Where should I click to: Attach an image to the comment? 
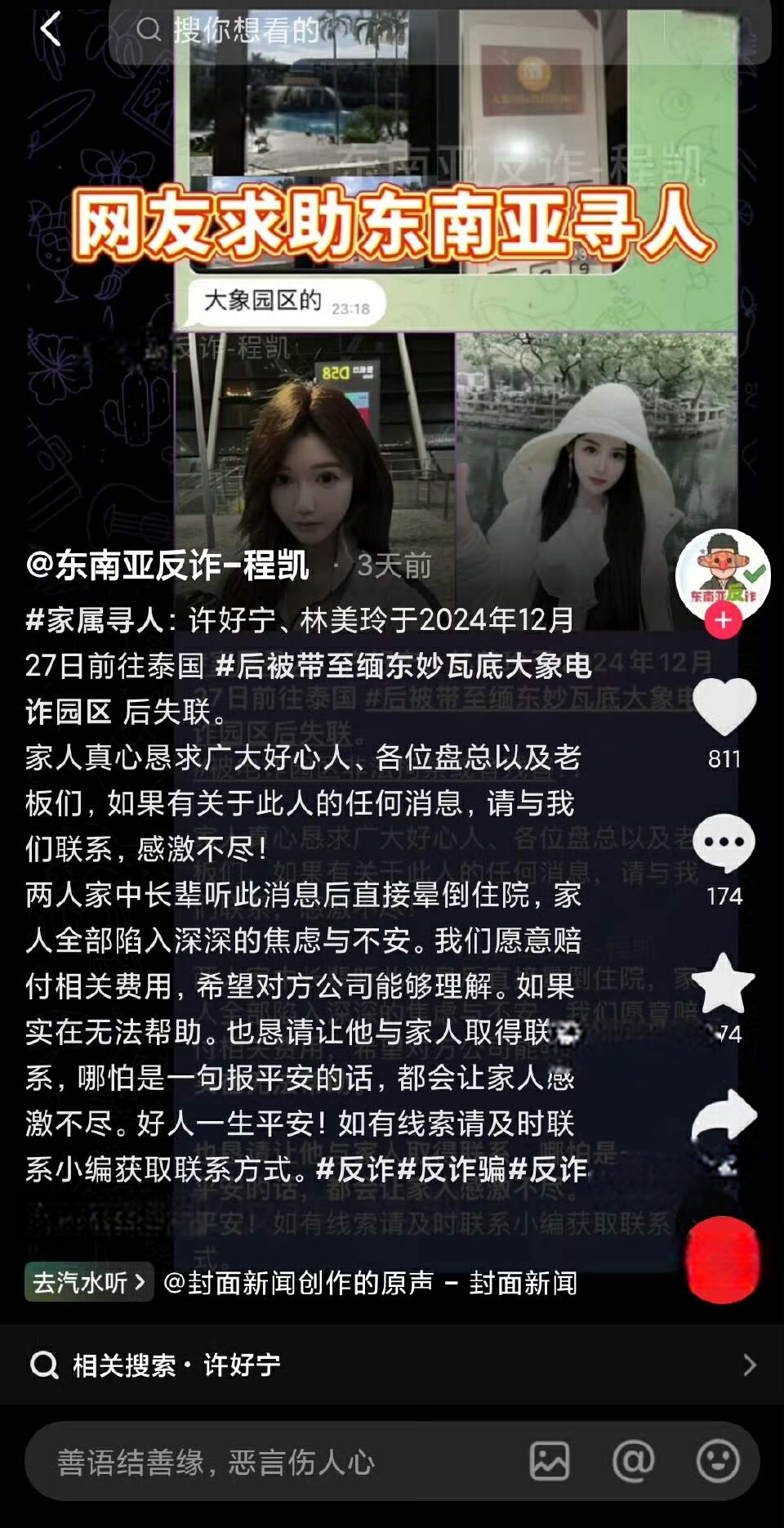[x=550, y=1461]
